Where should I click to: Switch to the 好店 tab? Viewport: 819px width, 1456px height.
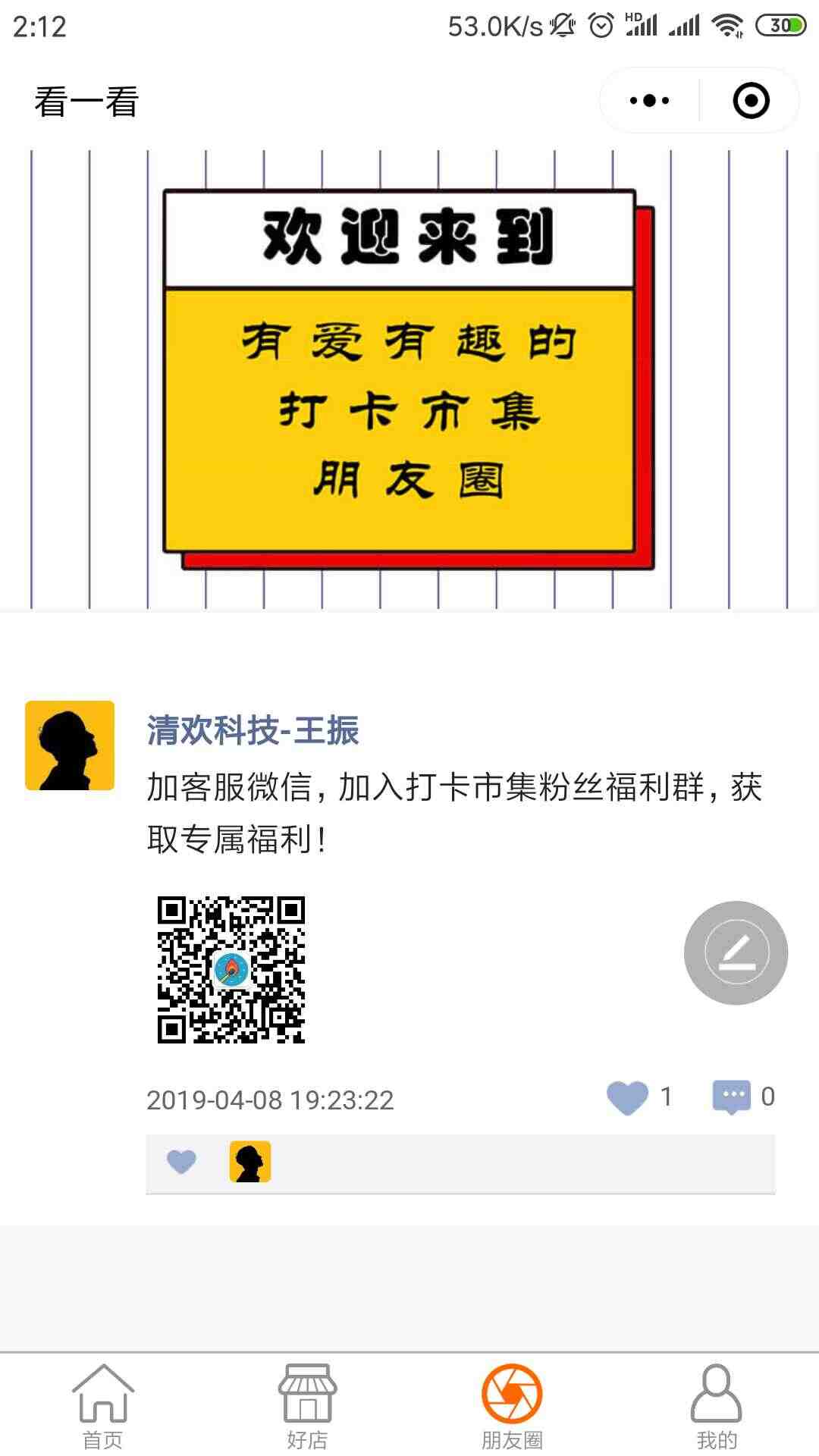click(307, 1405)
